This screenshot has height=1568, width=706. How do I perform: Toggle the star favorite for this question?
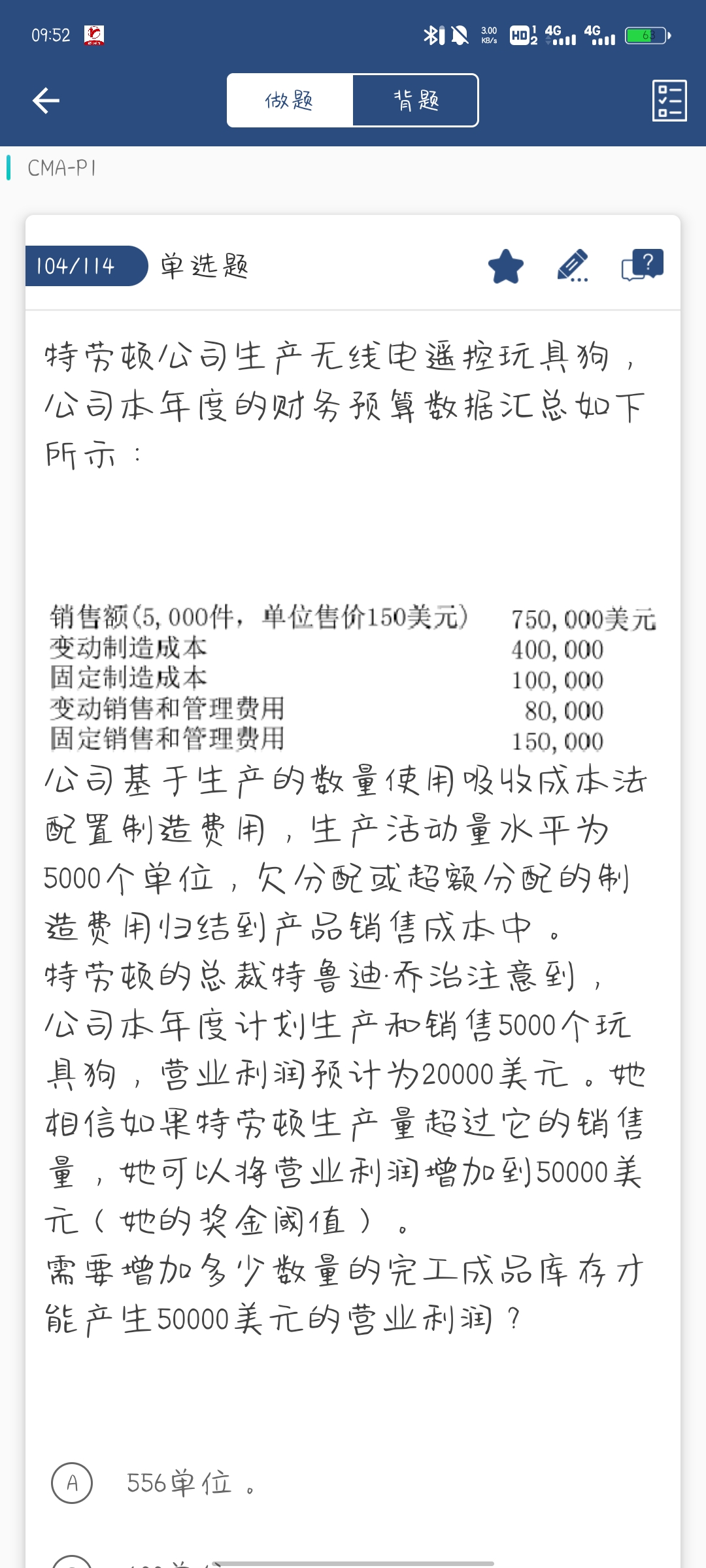[506, 267]
